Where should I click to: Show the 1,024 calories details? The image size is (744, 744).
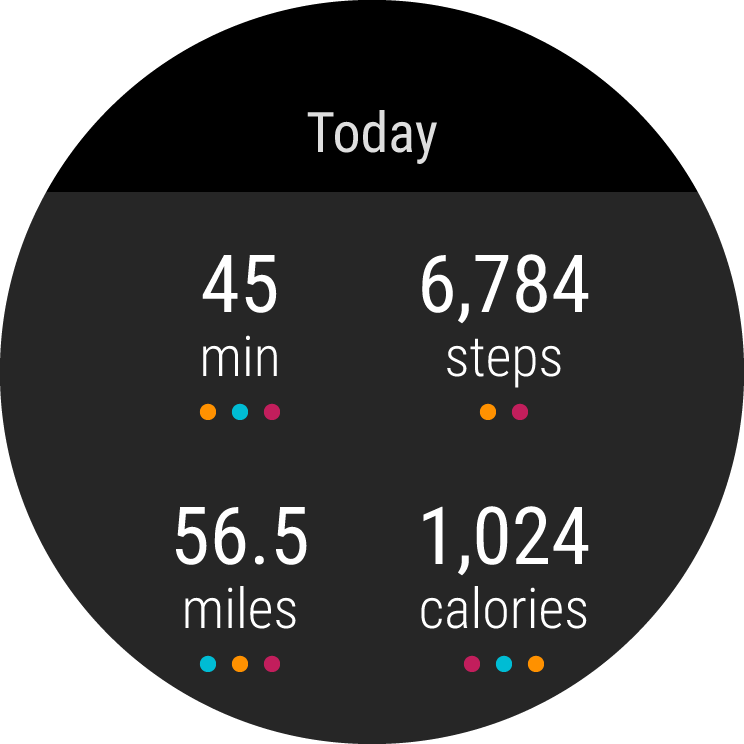pos(503,572)
